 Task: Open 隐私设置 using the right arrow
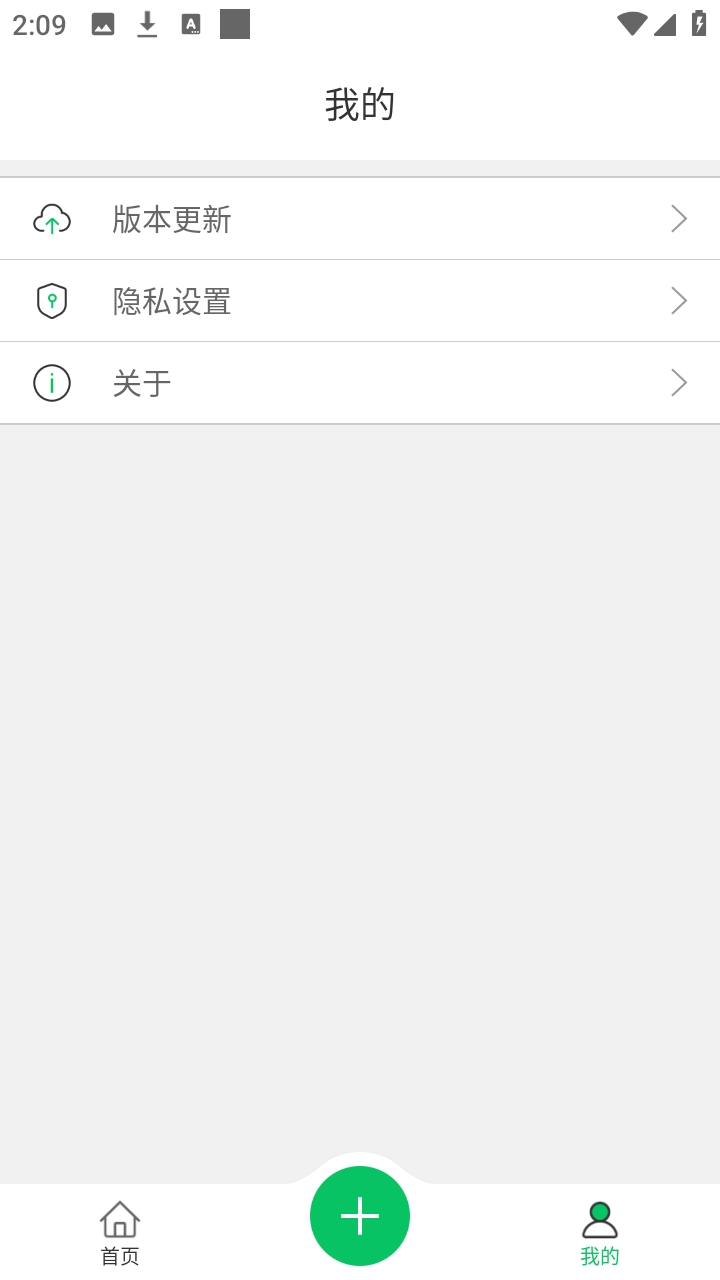678,300
